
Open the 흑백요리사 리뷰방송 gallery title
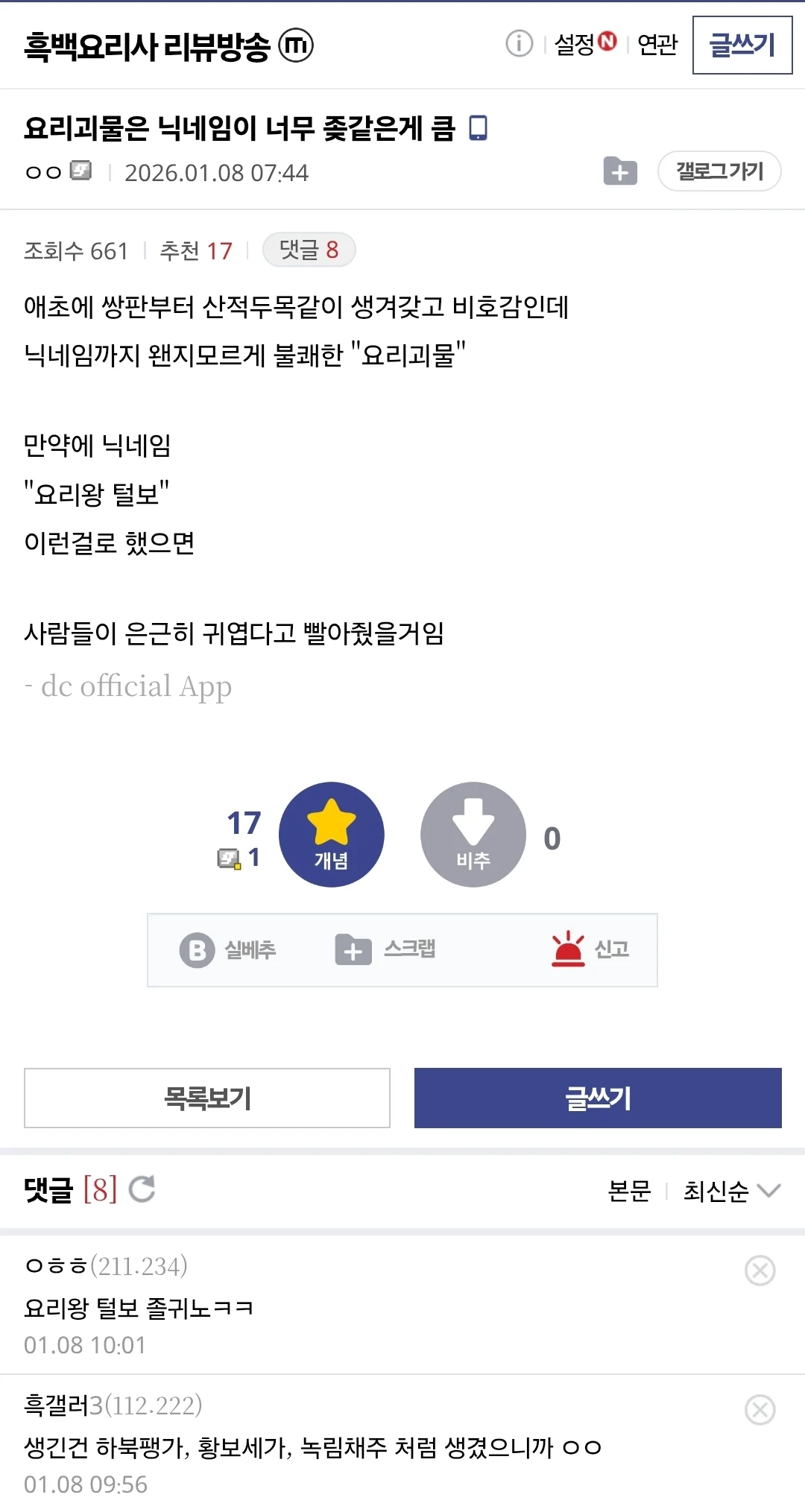click(146, 46)
